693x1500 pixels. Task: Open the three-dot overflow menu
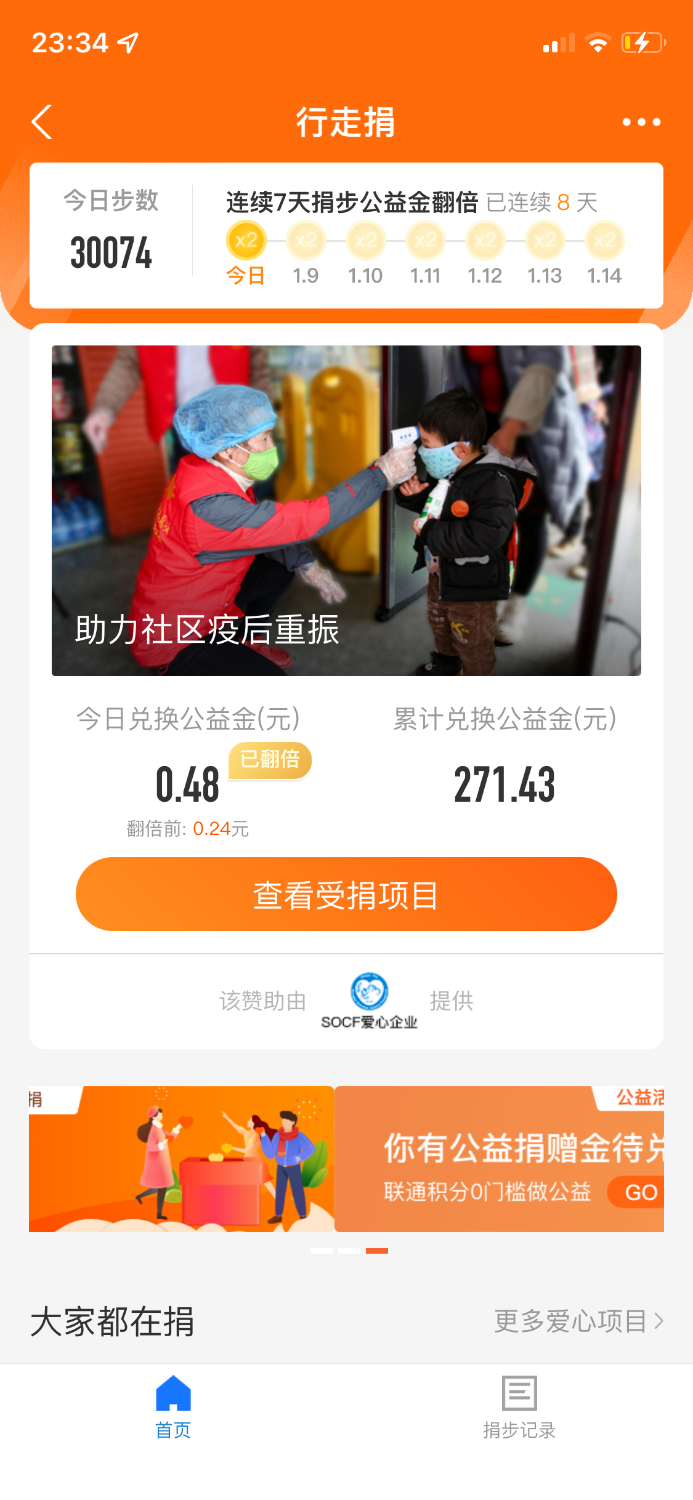tap(641, 122)
